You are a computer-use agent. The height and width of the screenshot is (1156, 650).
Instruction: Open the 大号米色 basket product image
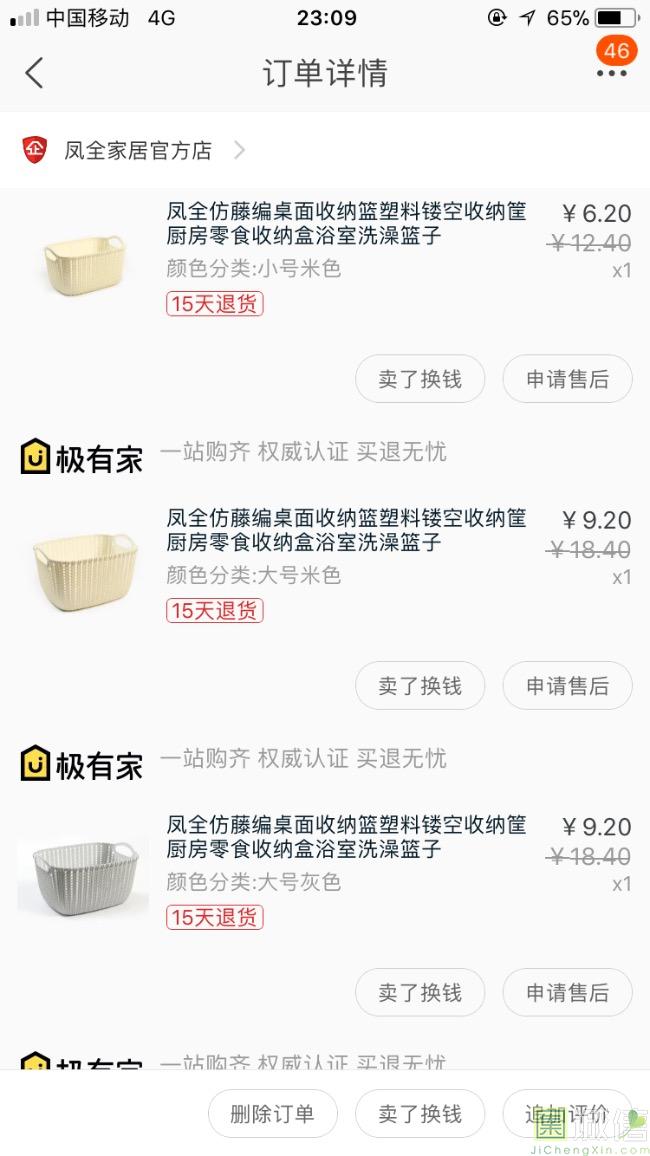[84, 569]
